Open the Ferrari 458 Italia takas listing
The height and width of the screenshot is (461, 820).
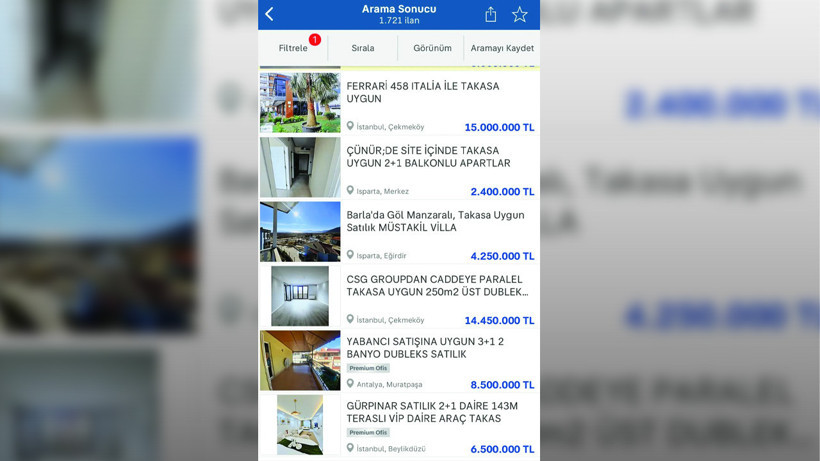[422, 93]
